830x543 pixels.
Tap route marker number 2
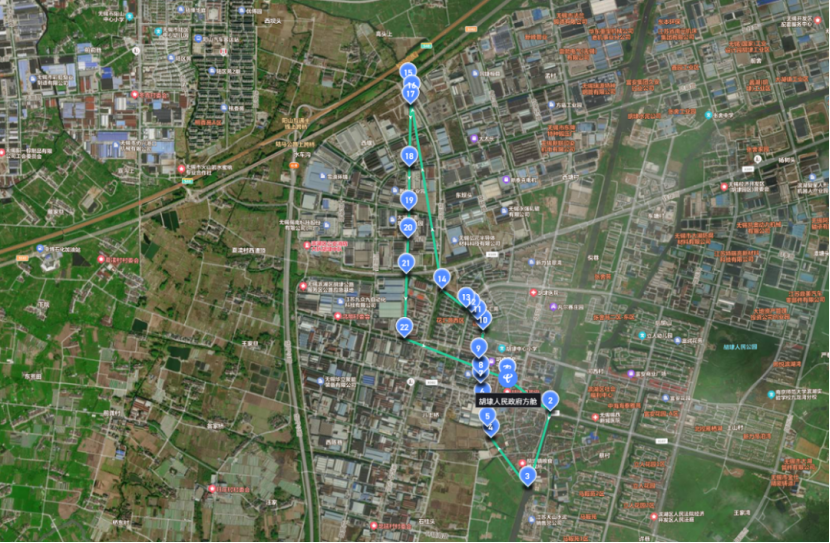(x=550, y=400)
